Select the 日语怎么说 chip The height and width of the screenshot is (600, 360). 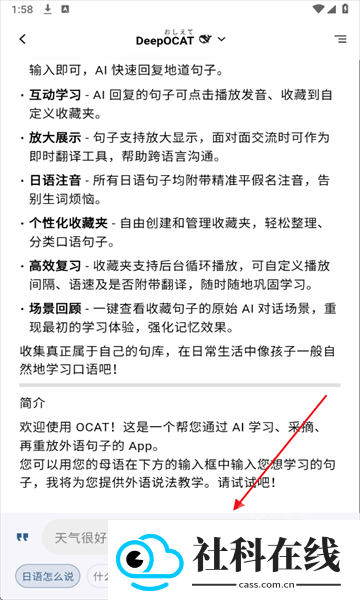click(48, 576)
